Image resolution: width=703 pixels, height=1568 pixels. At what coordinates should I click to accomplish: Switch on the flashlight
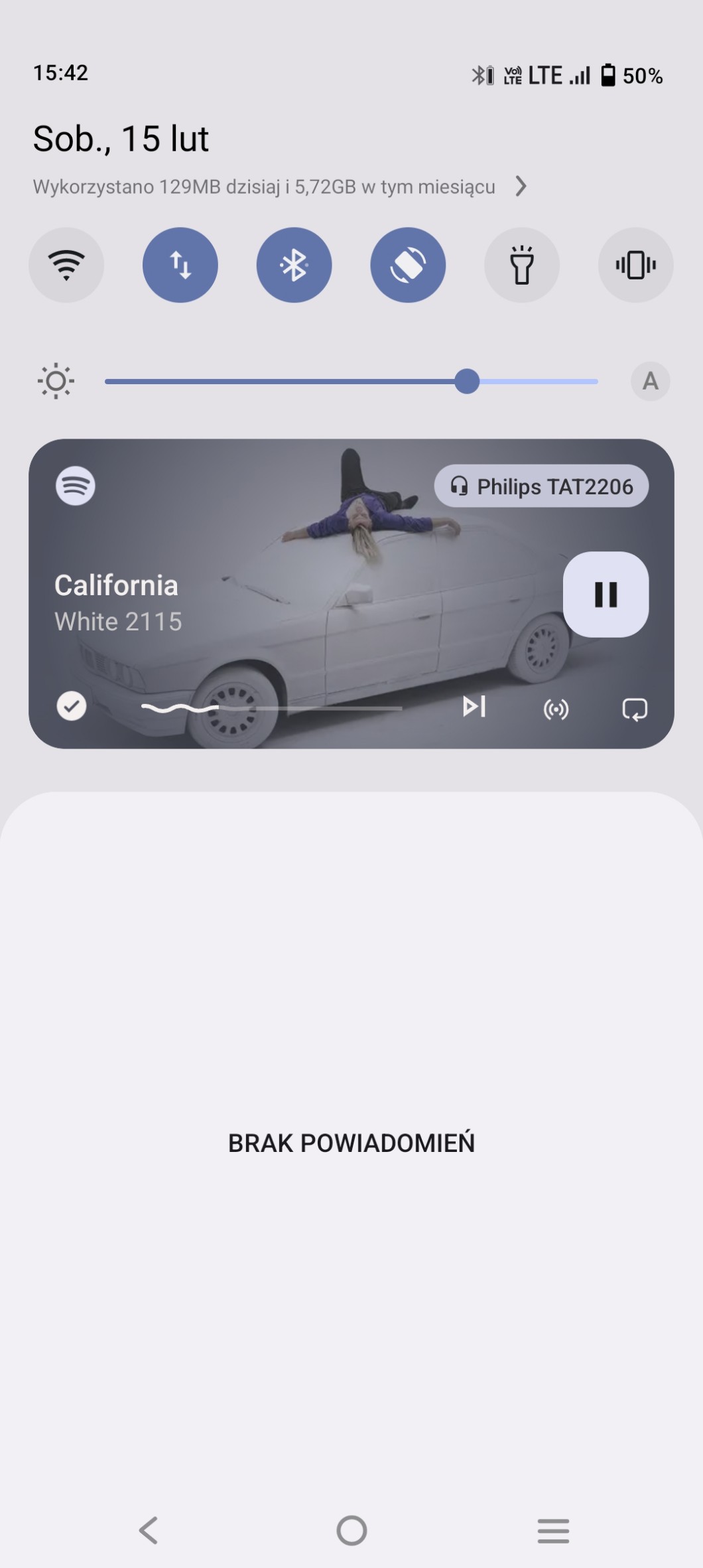522,265
